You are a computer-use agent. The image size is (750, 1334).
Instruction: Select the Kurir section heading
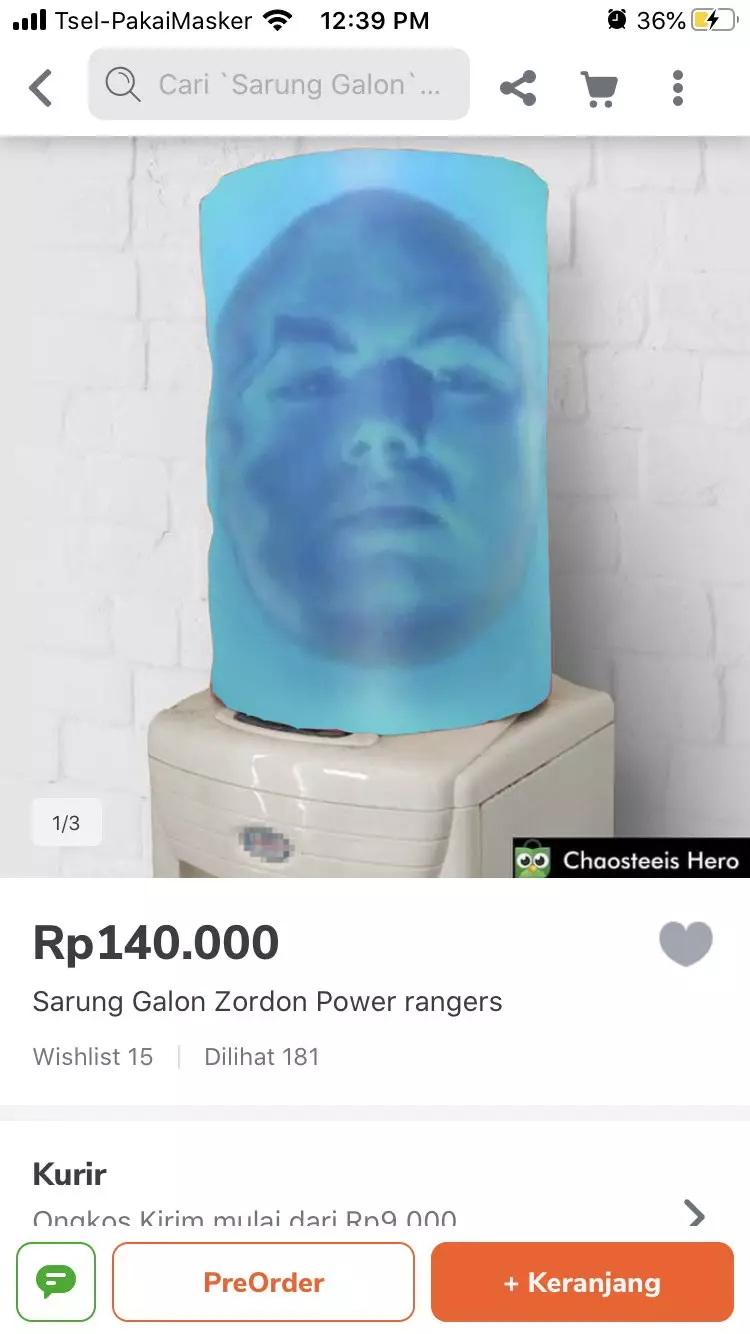tap(68, 1173)
